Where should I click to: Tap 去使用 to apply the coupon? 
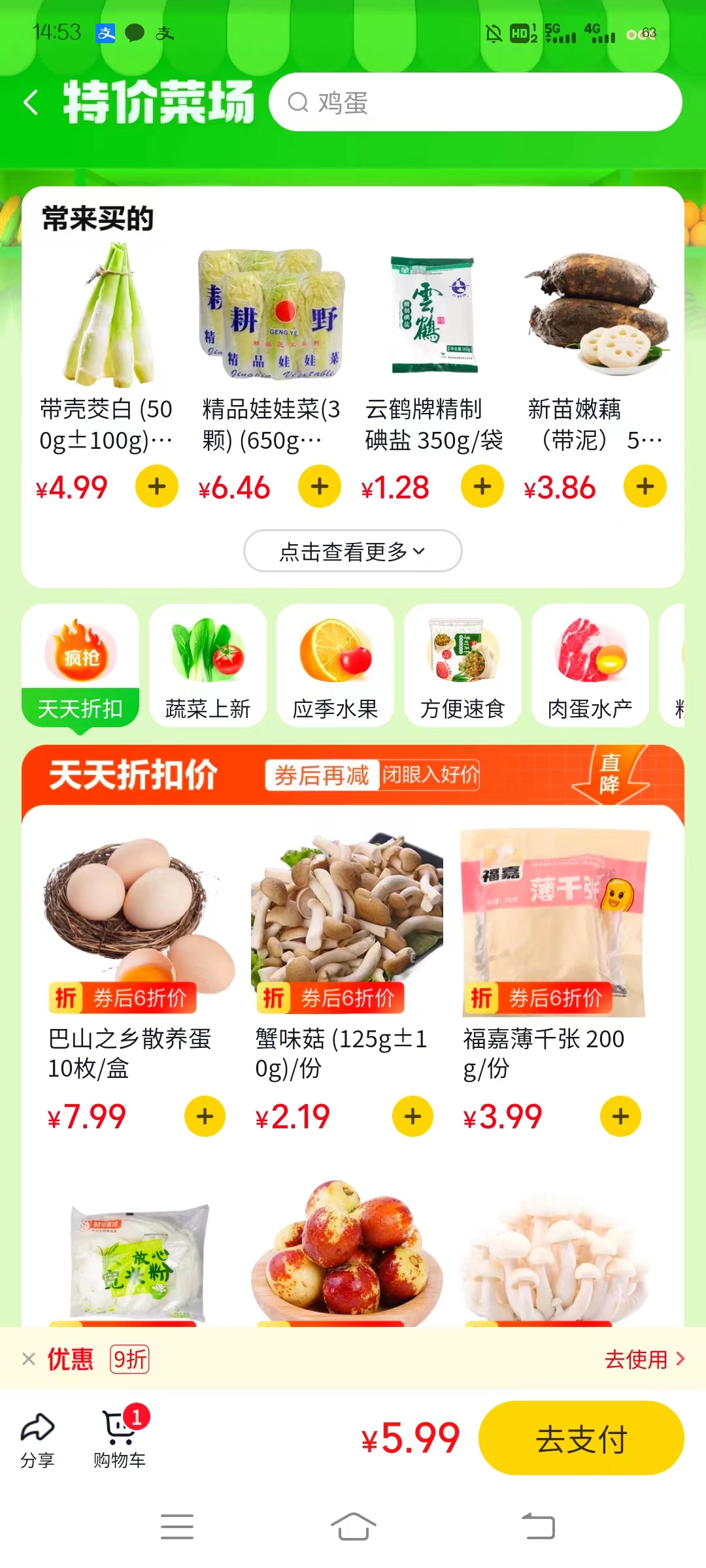pyautogui.click(x=644, y=1359)
